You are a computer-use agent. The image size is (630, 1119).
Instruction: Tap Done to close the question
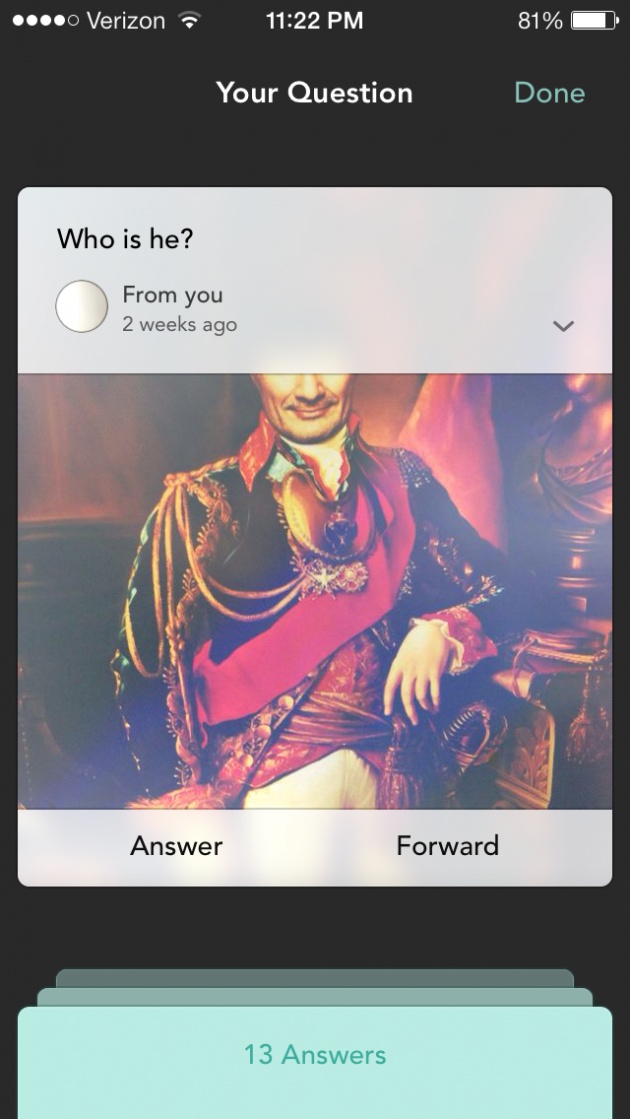pyautogui.click(x=549, y=93)
